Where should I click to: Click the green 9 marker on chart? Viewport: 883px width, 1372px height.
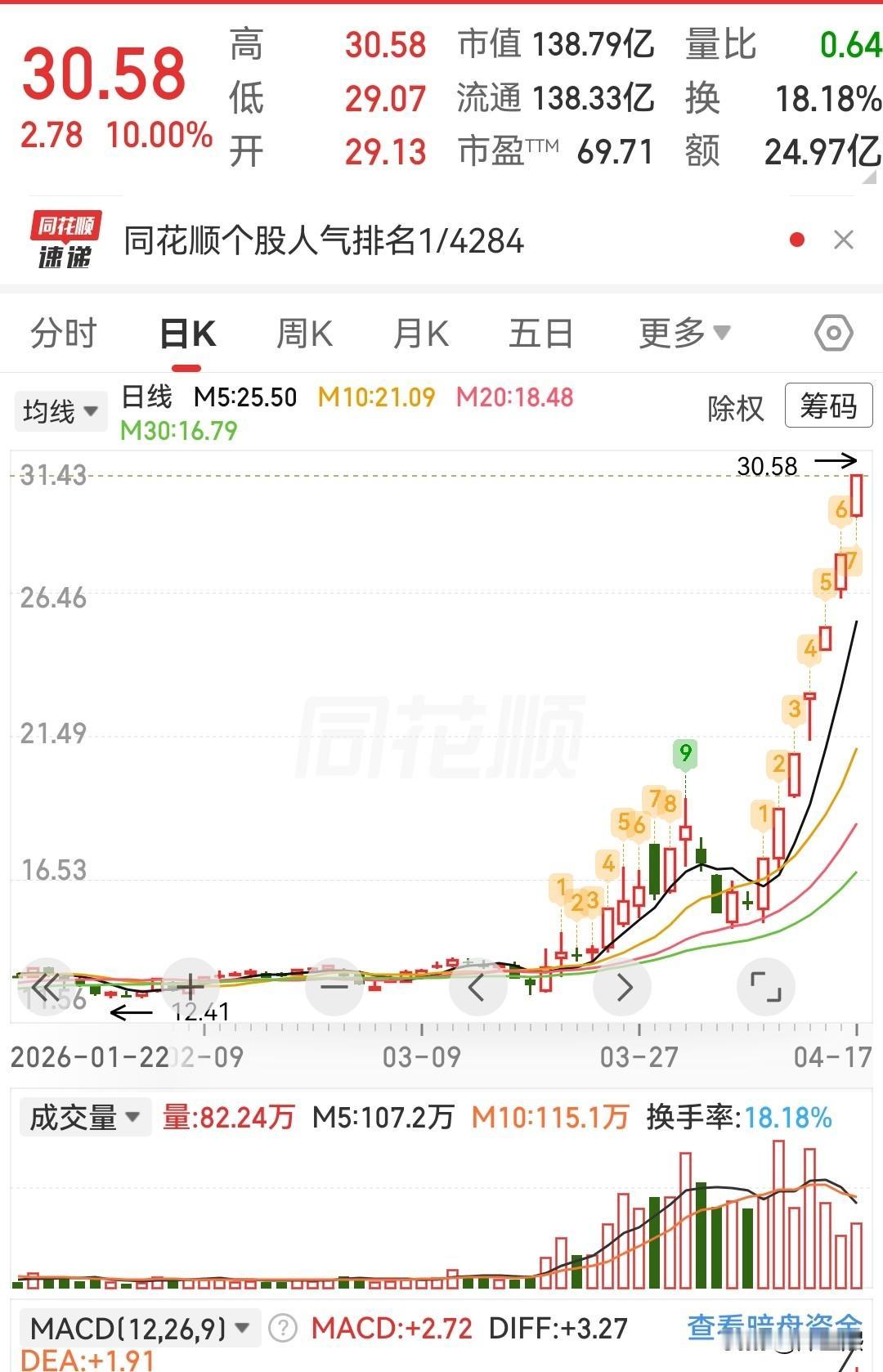coord(685,753)
